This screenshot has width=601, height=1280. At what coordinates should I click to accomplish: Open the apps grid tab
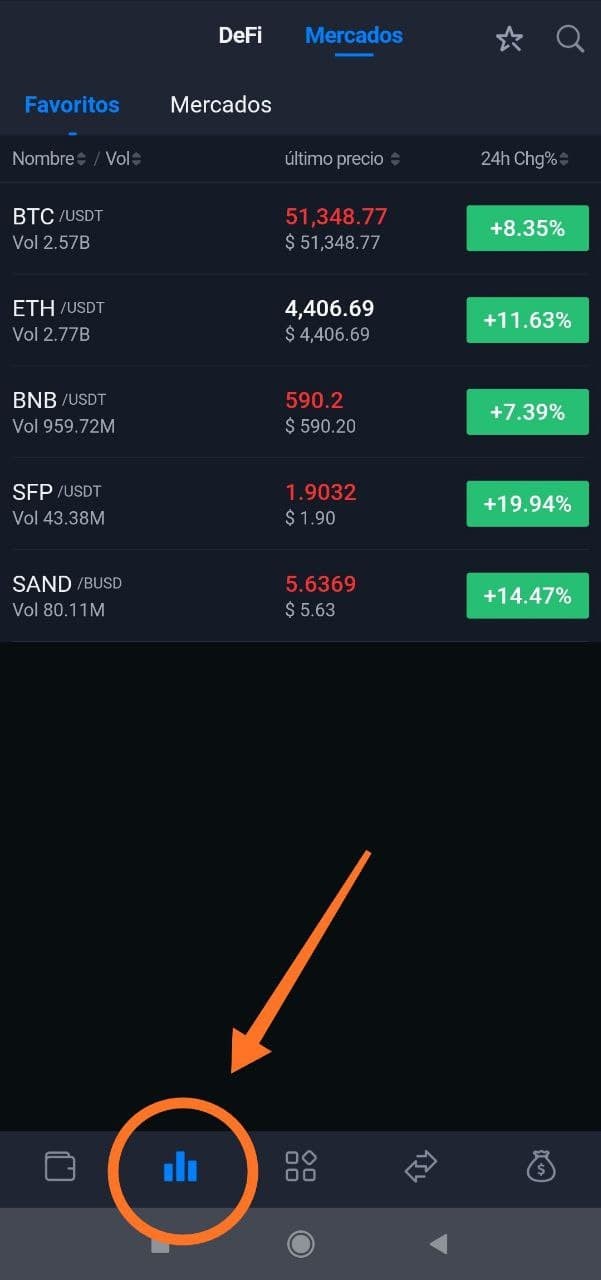pyautogui.click(x=301, y=1166)
